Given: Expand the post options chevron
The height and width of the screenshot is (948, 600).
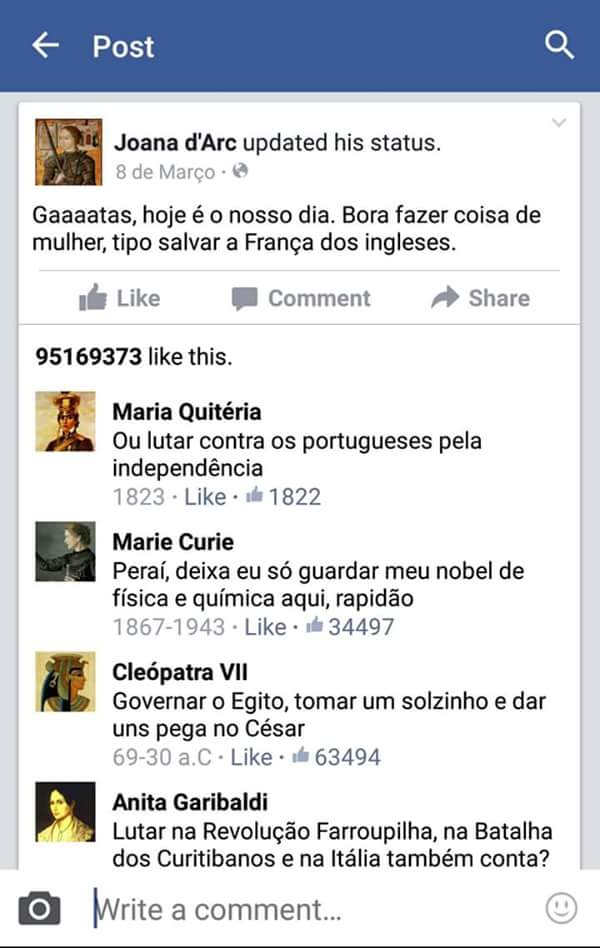Looking at the screenshot, I should tap(559, 123).
